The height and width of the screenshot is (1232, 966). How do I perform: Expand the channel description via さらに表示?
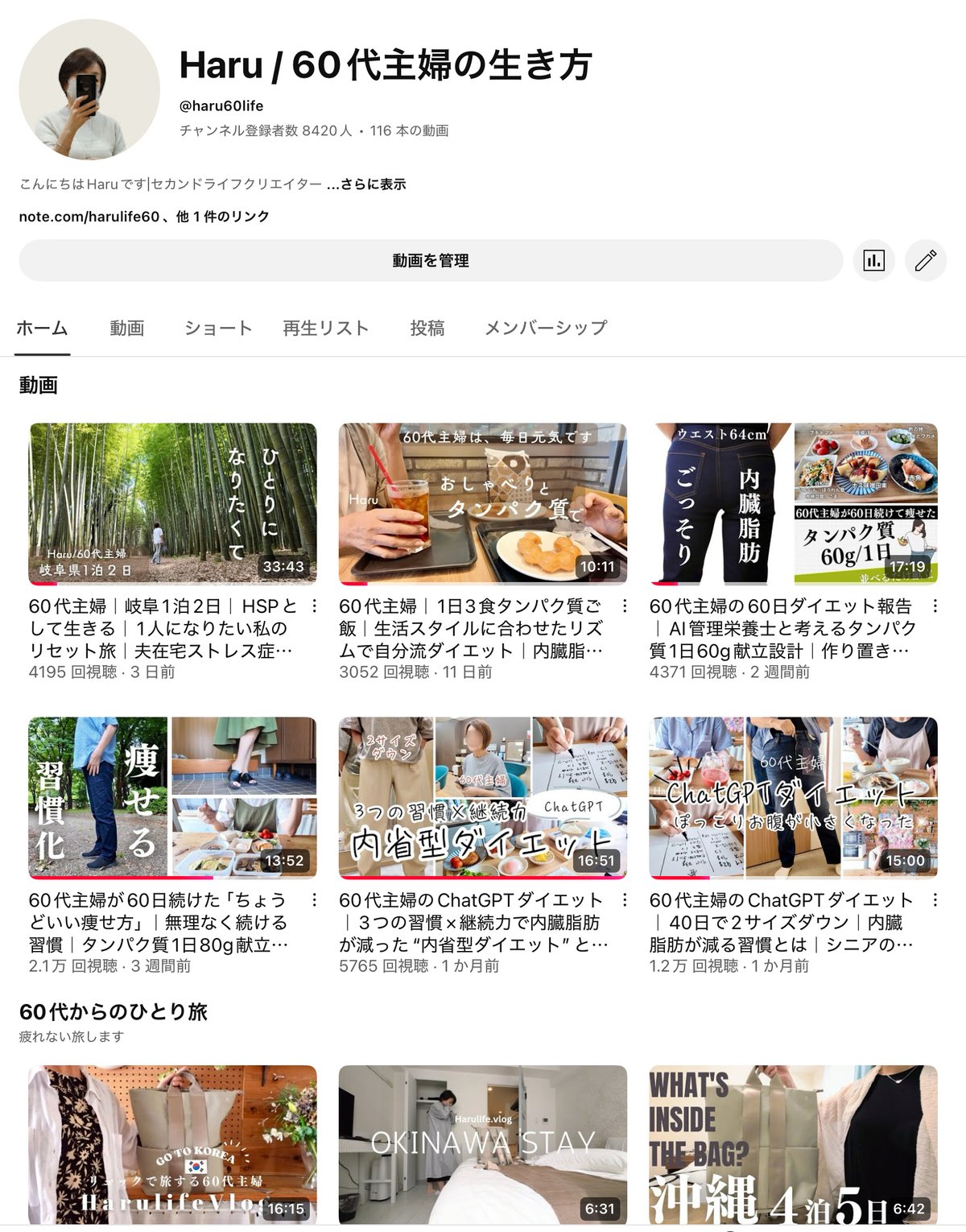click(377, 184)
